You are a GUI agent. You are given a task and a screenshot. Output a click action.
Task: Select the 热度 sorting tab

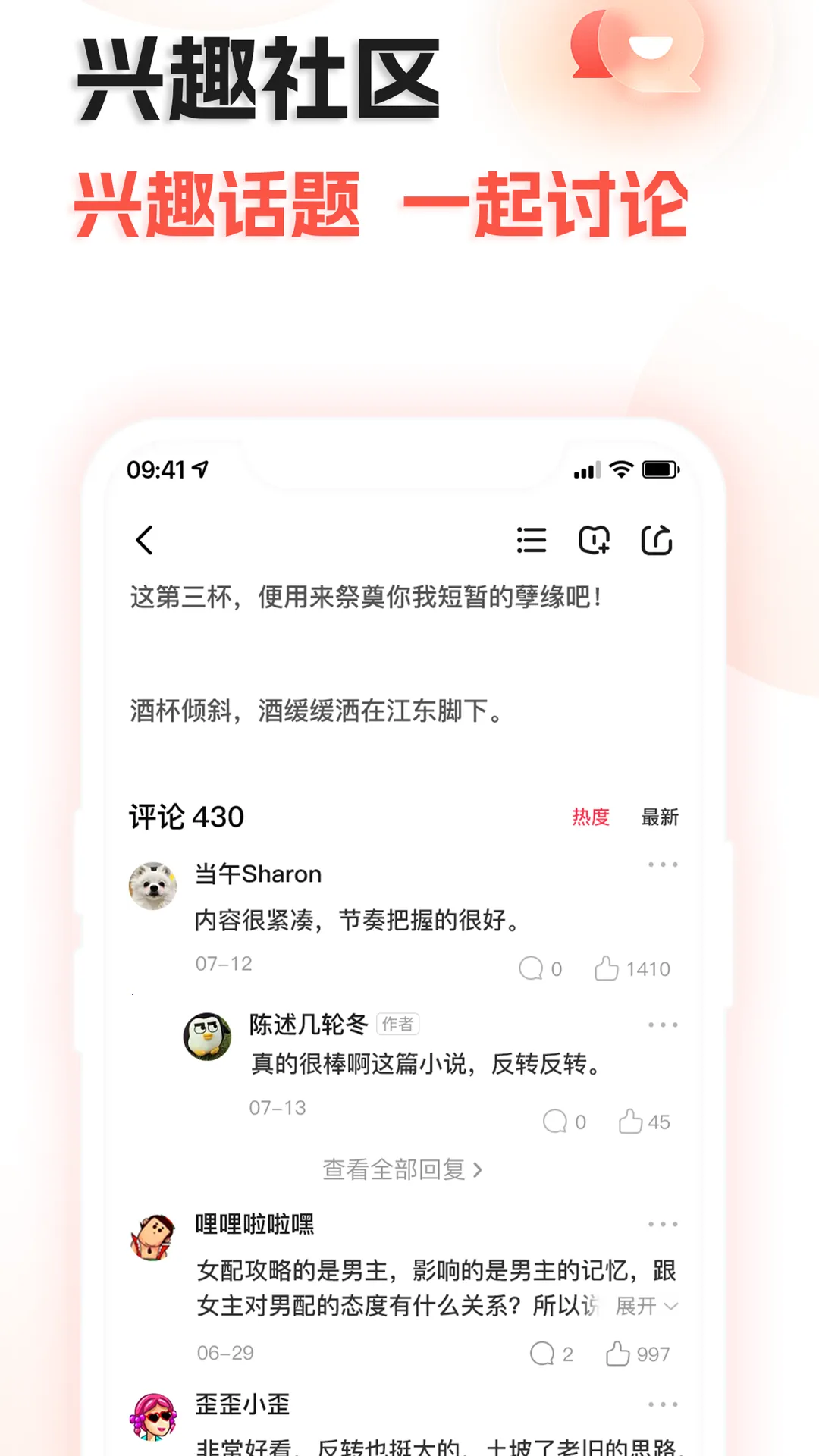591,817
